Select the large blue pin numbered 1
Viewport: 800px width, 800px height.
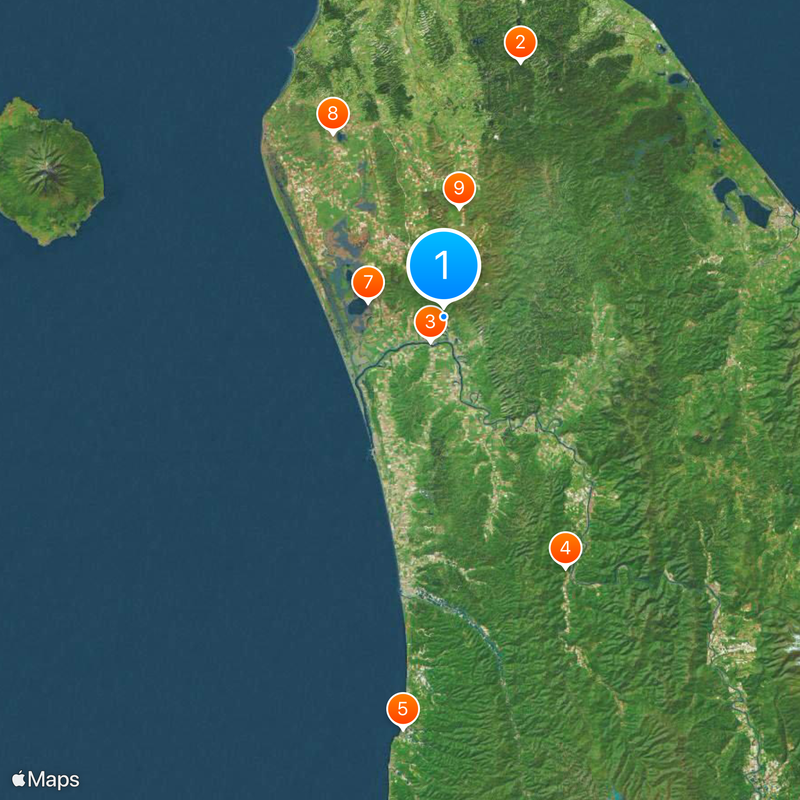tap(444, 266)
